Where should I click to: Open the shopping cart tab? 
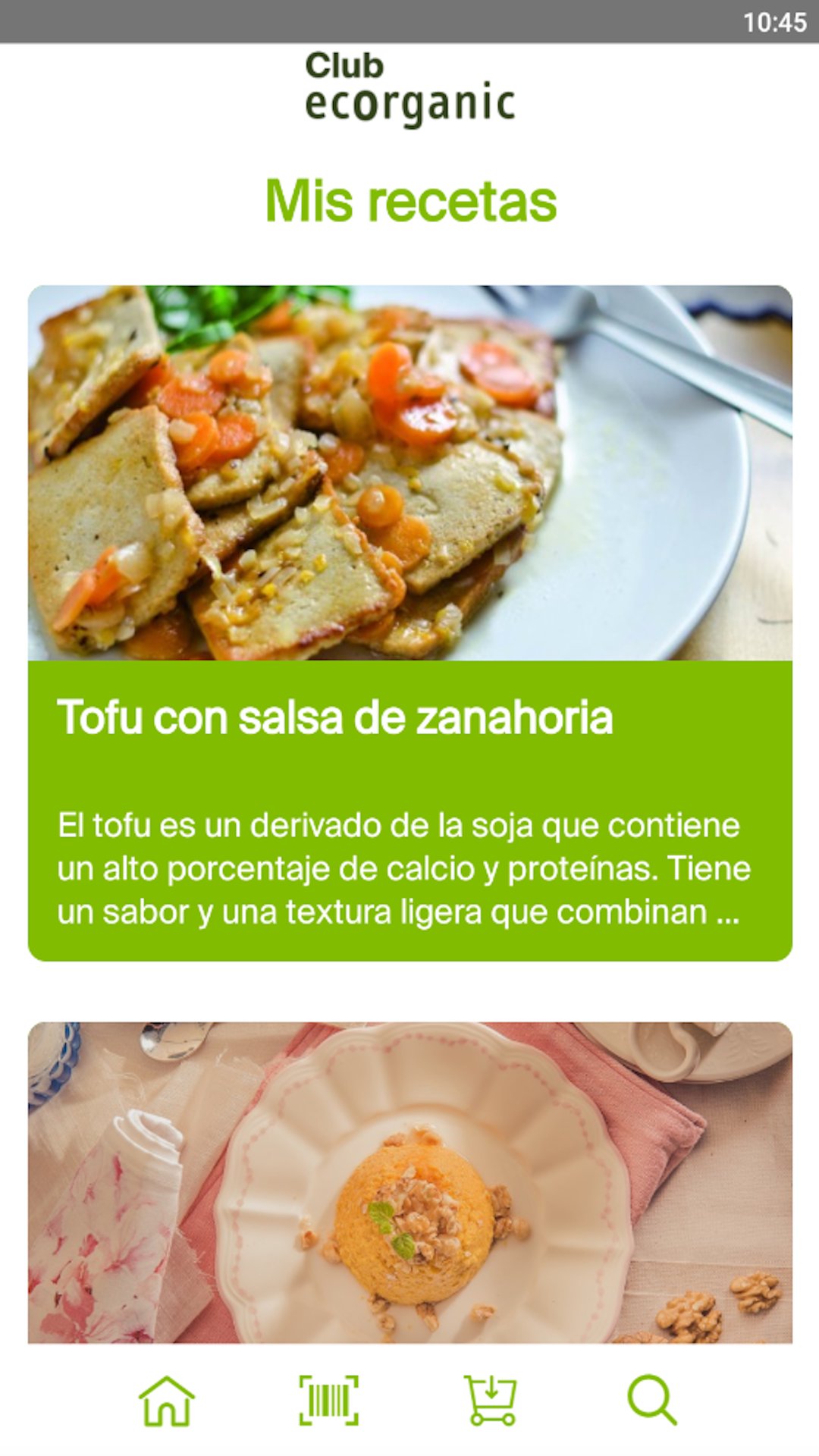pos(491,1401)
